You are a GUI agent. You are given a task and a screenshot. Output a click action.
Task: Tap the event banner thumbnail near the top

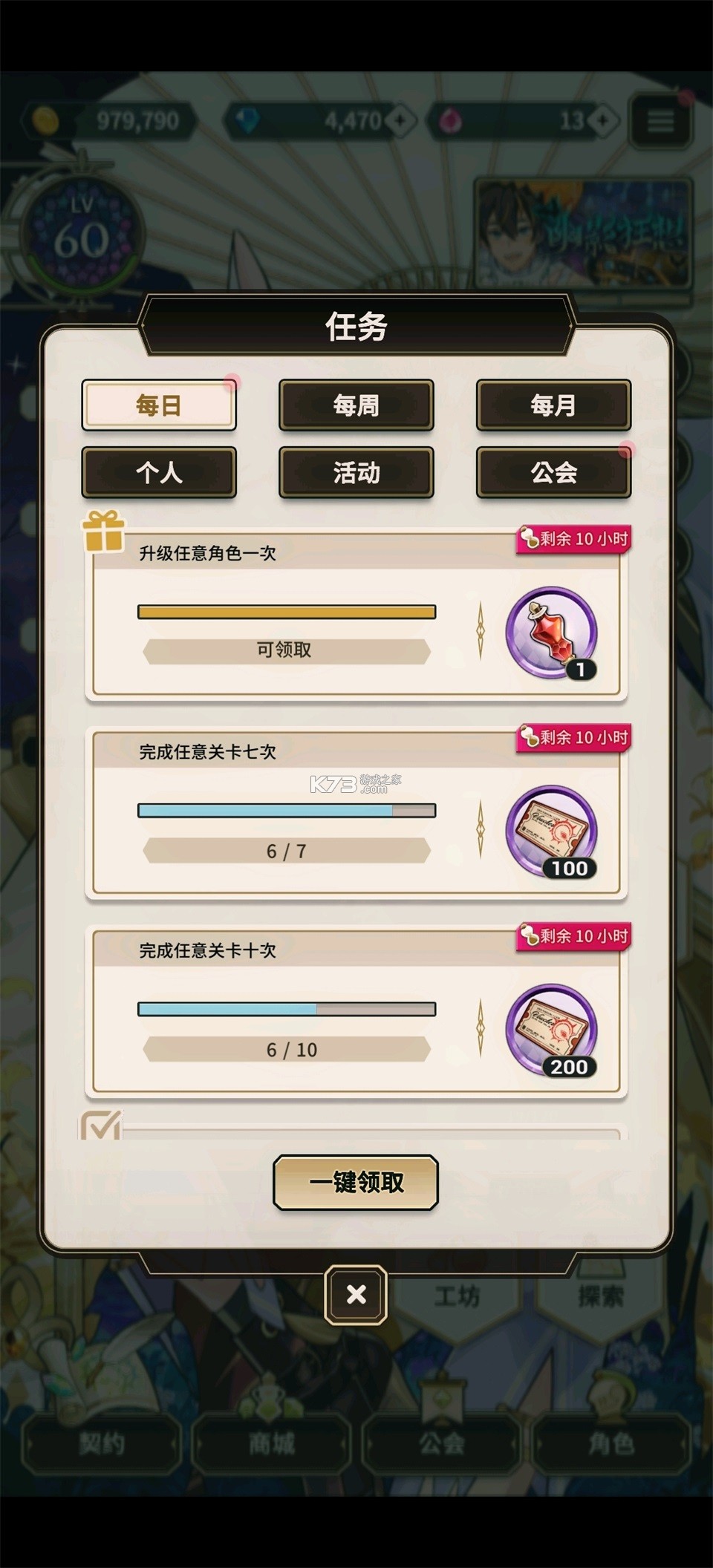tap(587, 230)
